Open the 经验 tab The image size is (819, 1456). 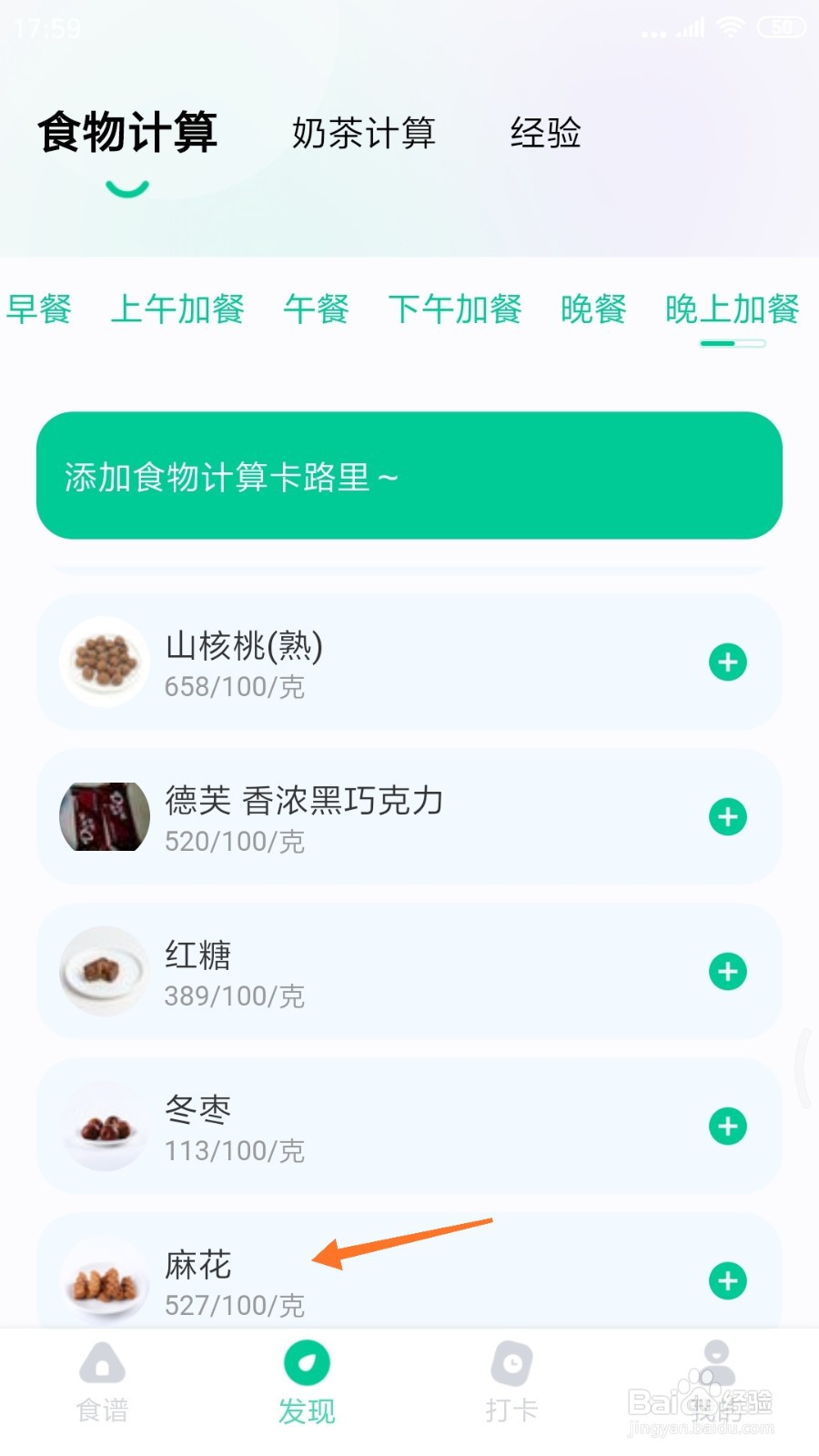[547, 134]
